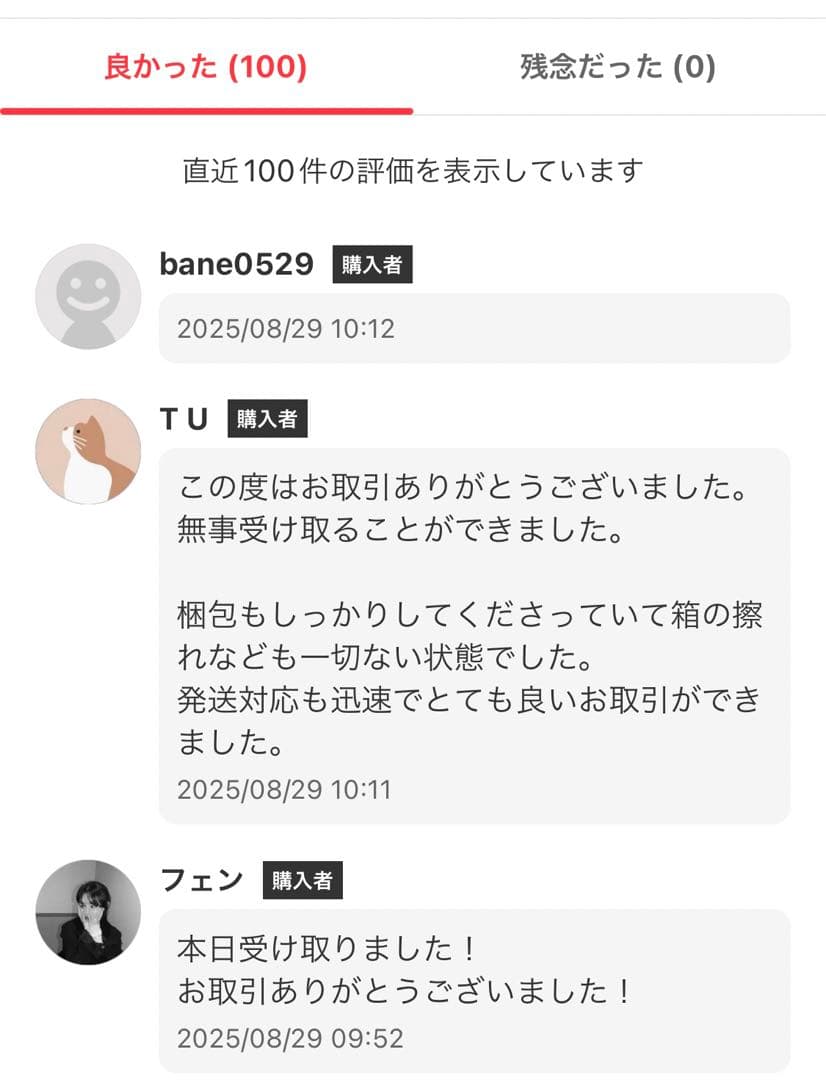This screenshot has width=826, height=1080.
Task: Open フェン's profile avatar
Action: 88,912
